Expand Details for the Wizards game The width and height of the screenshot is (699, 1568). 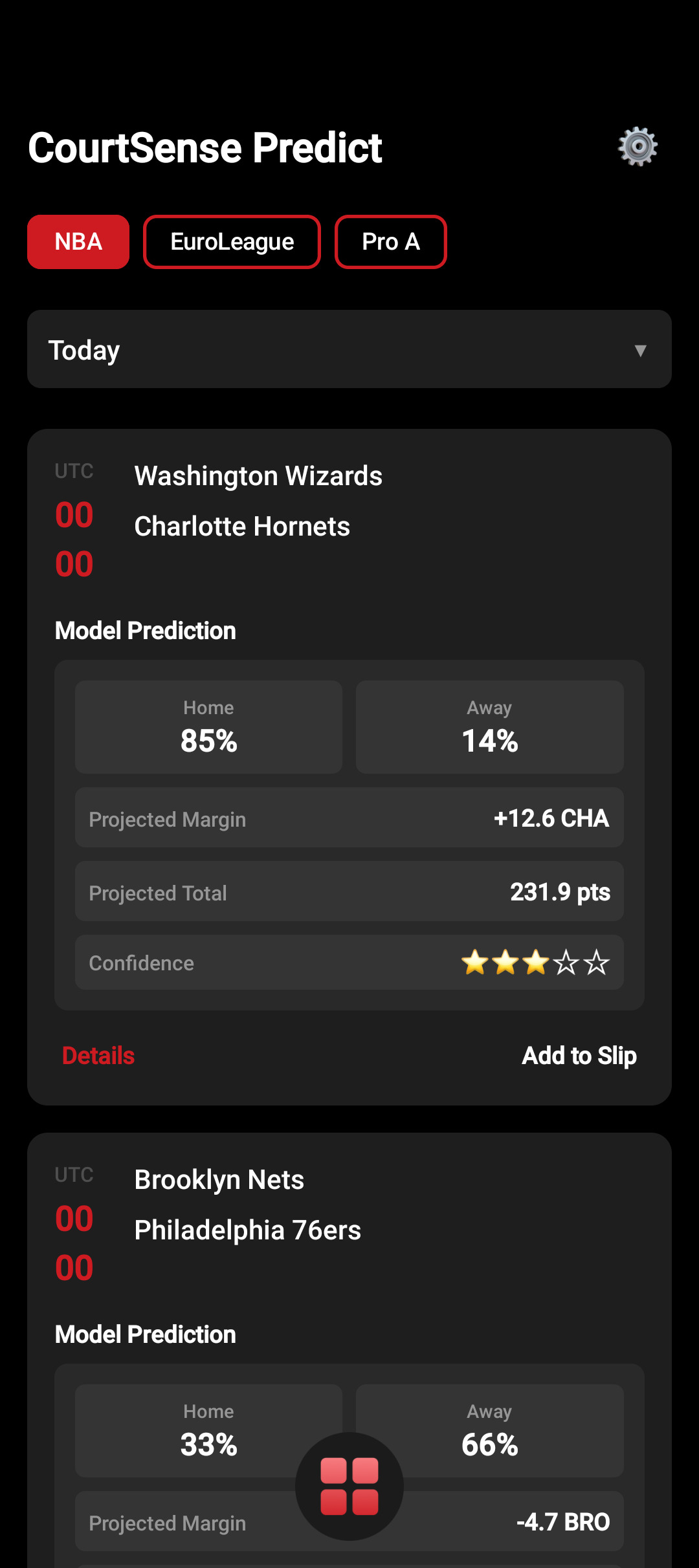click(x=98, y=1055)
